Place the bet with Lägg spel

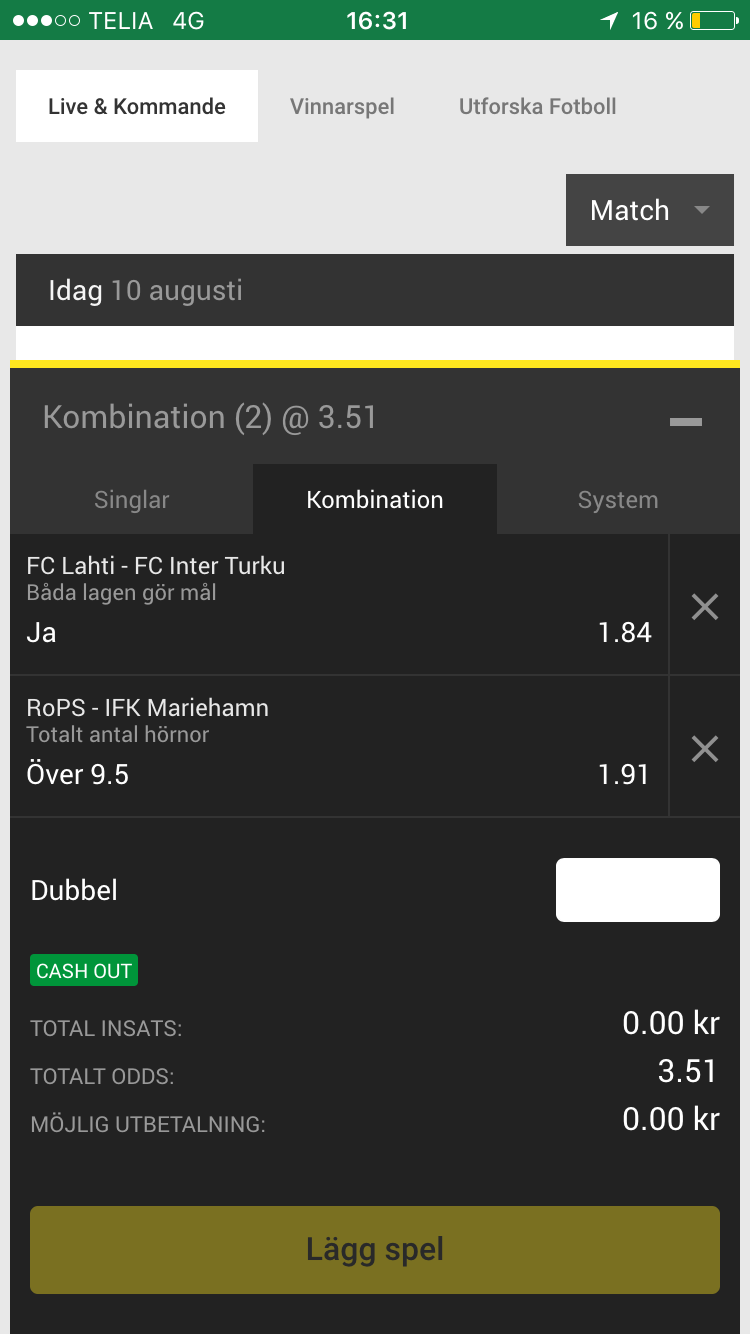click(375, 1250)
